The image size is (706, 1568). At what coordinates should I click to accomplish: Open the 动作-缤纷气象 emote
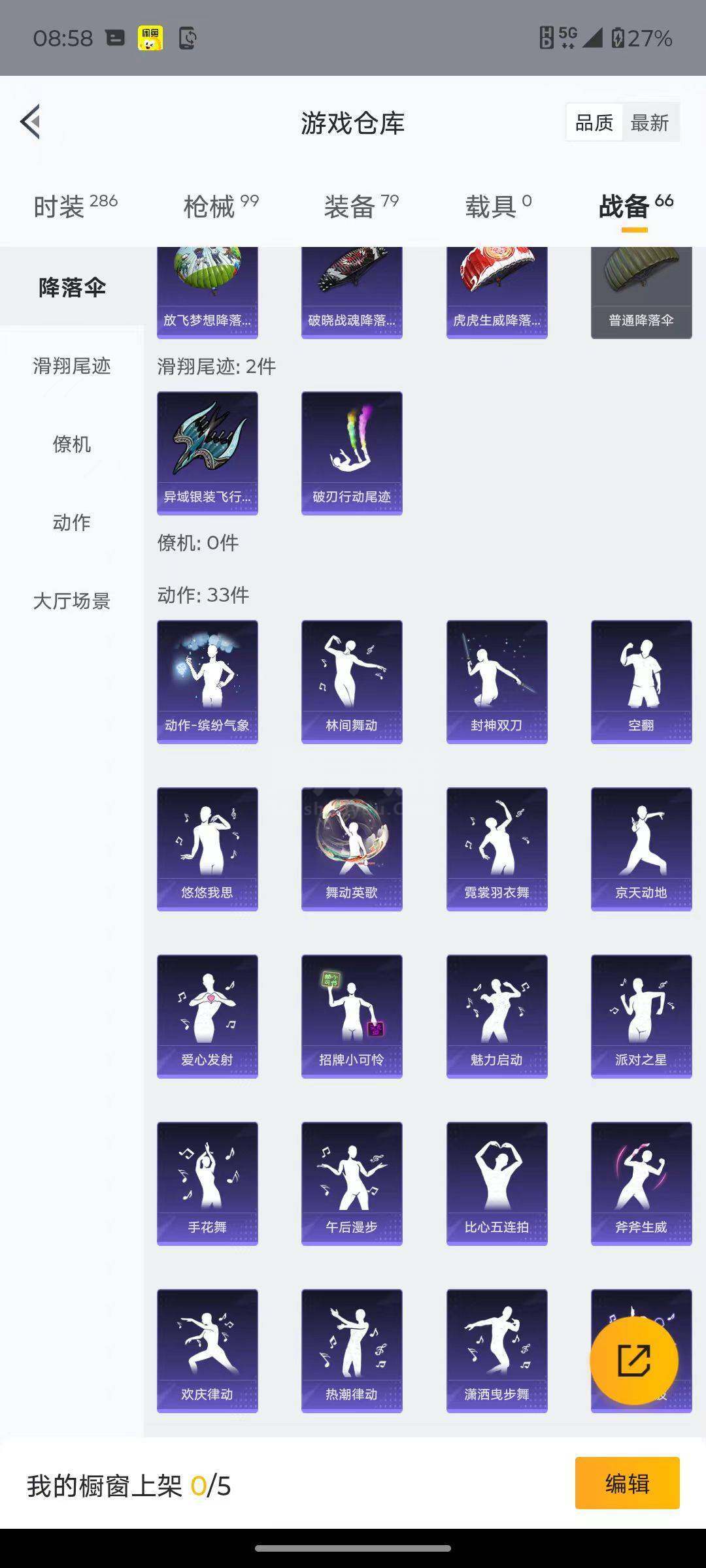207,681
